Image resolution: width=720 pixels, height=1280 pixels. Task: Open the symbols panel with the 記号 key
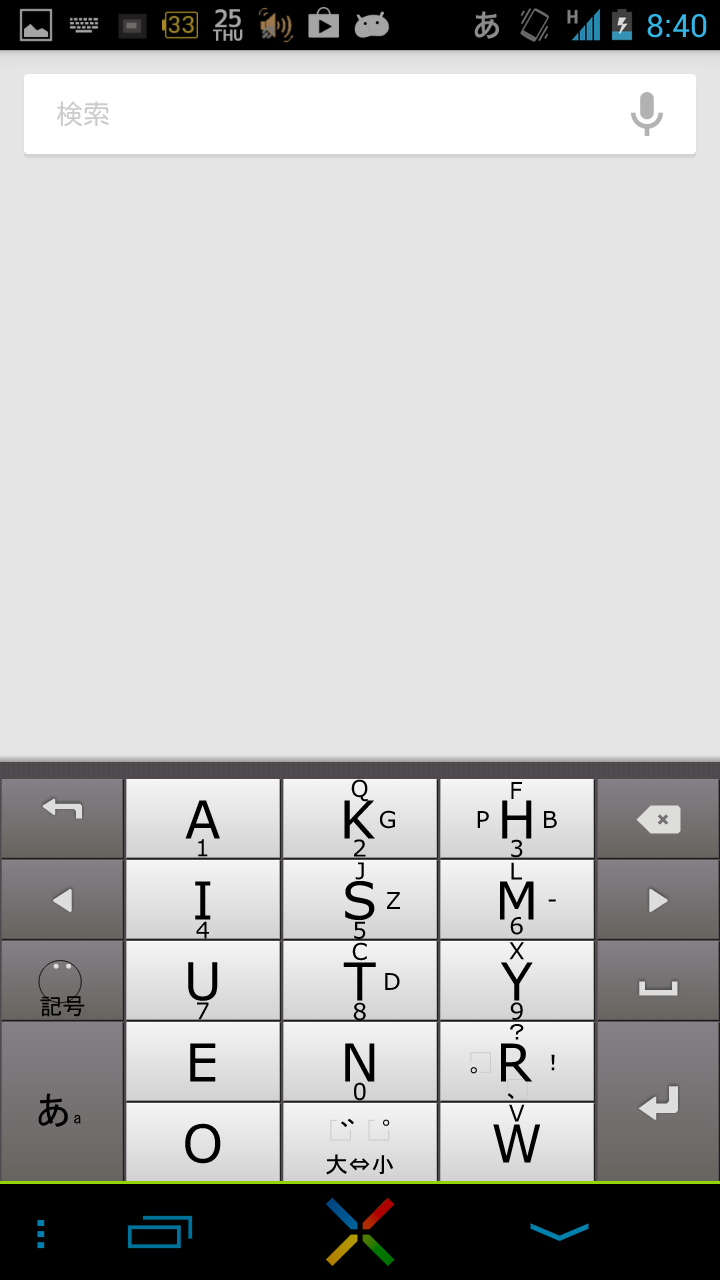click(62, 980)
